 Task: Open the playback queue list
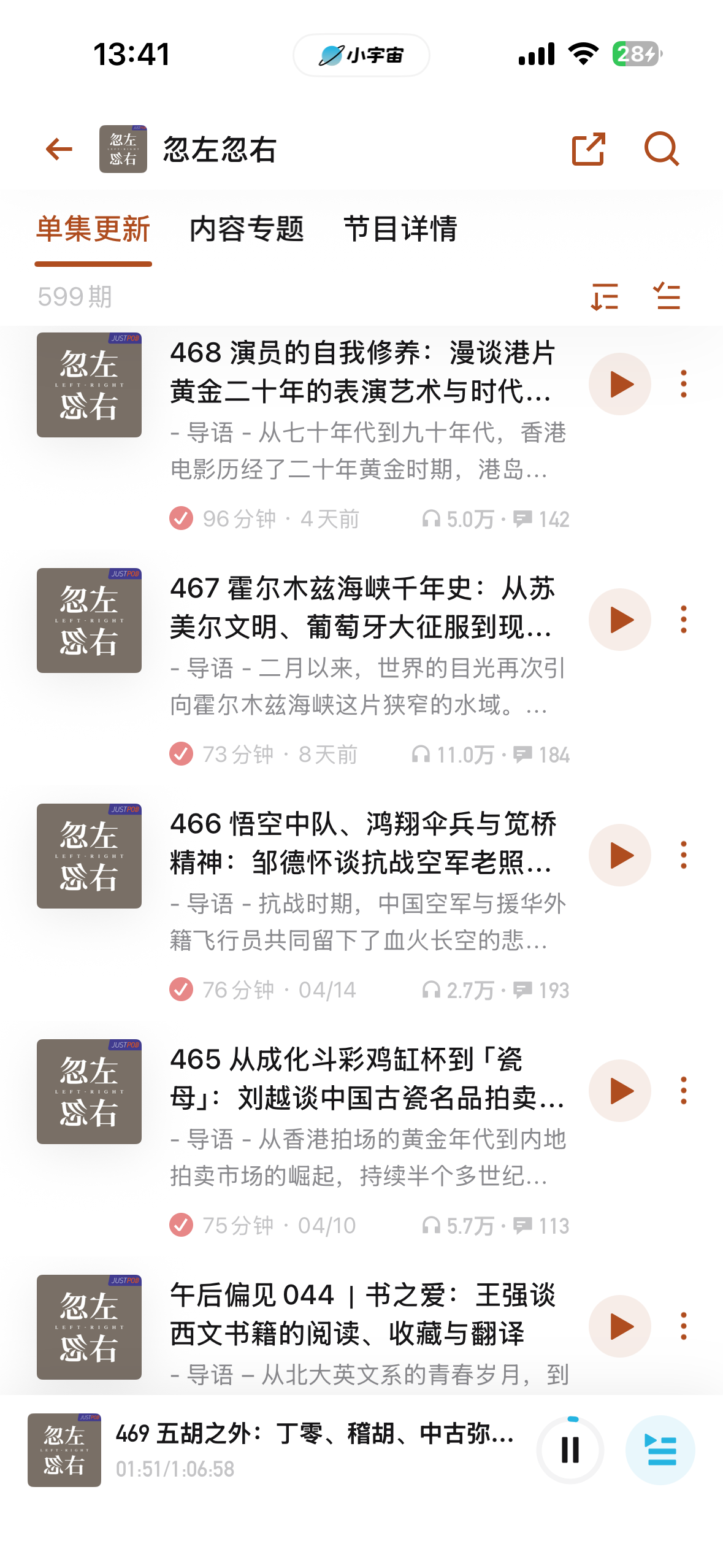pyautogui.click(x=660, y=1450)
